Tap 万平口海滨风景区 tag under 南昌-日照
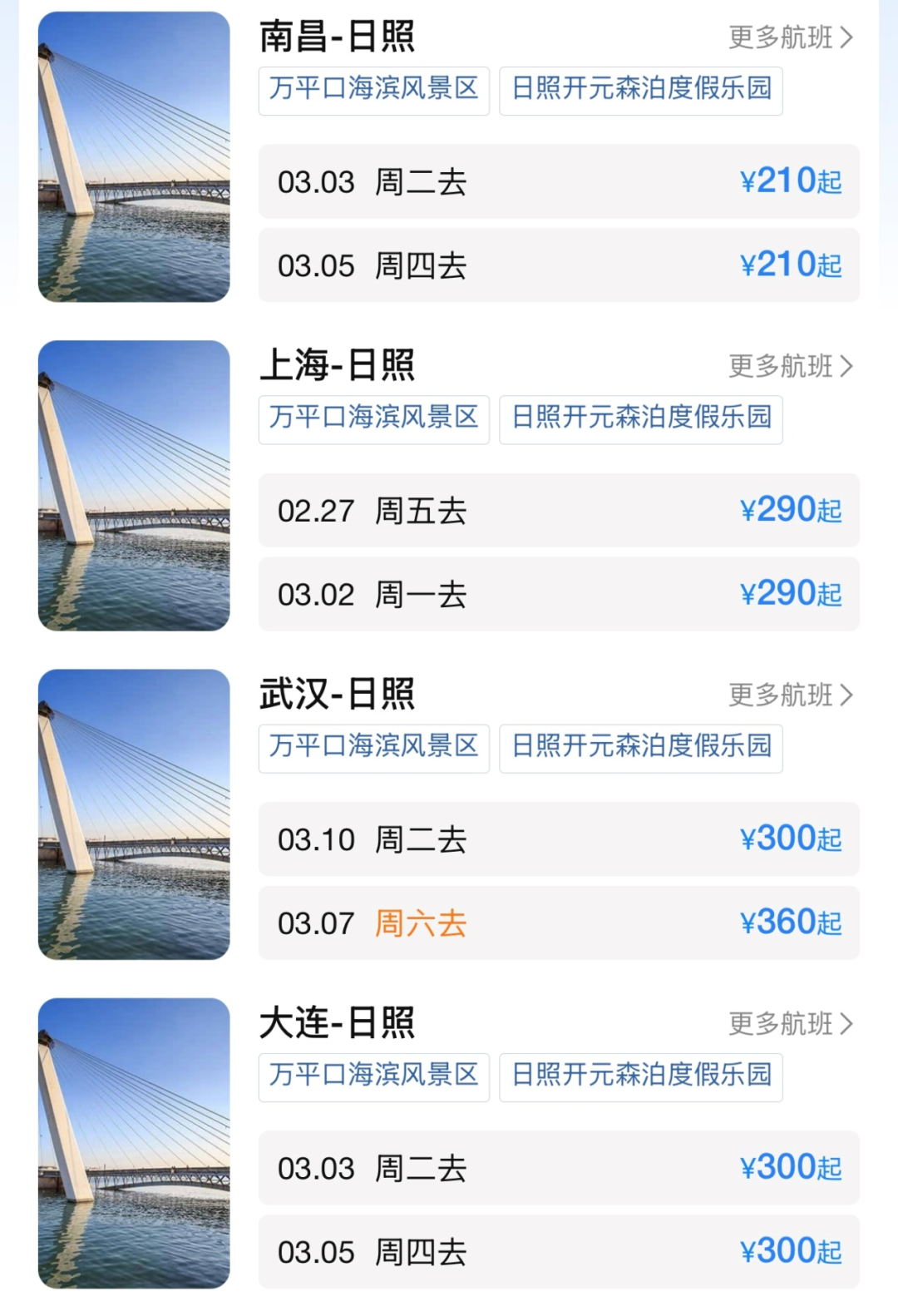The height and width of the screenshot is (1316, 898). [374, 88]
